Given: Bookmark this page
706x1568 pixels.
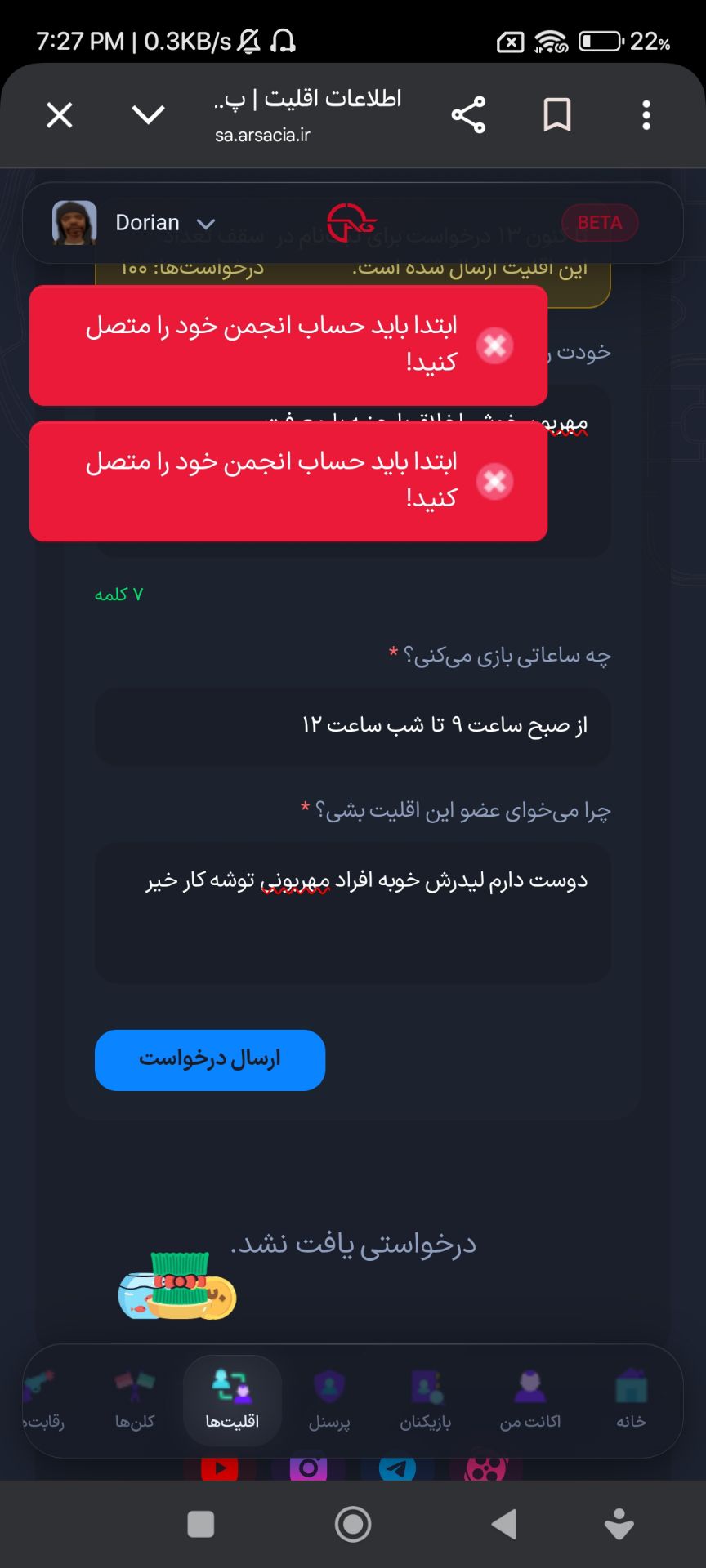Looking at the screenshot, I should [557, 115].
